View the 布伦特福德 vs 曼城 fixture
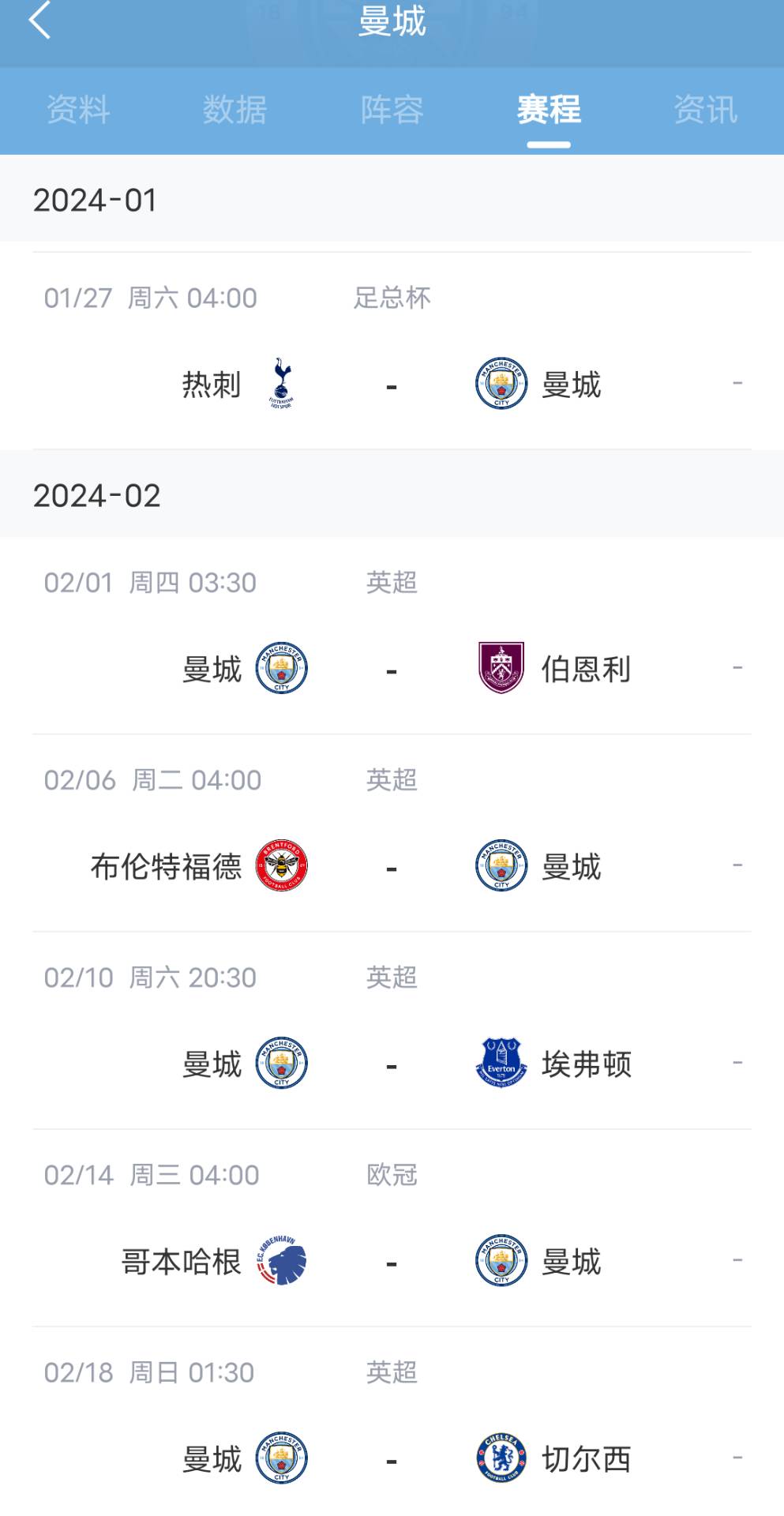784x1516 pixels. tap(392, 833)
